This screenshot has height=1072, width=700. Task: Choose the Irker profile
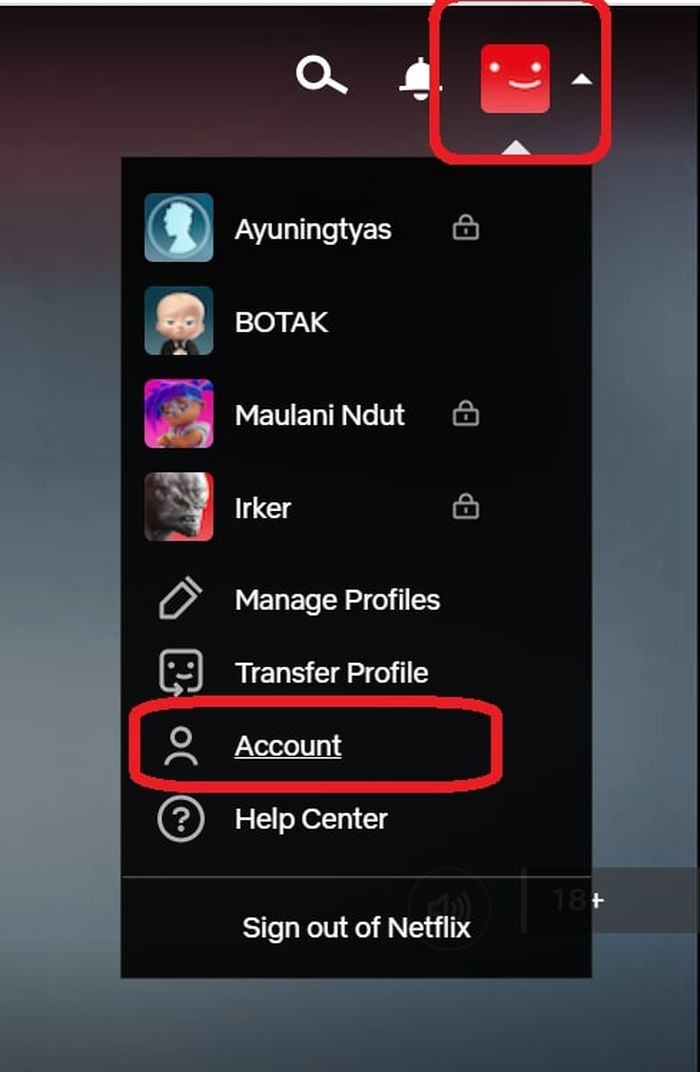(x=262, y=508)
